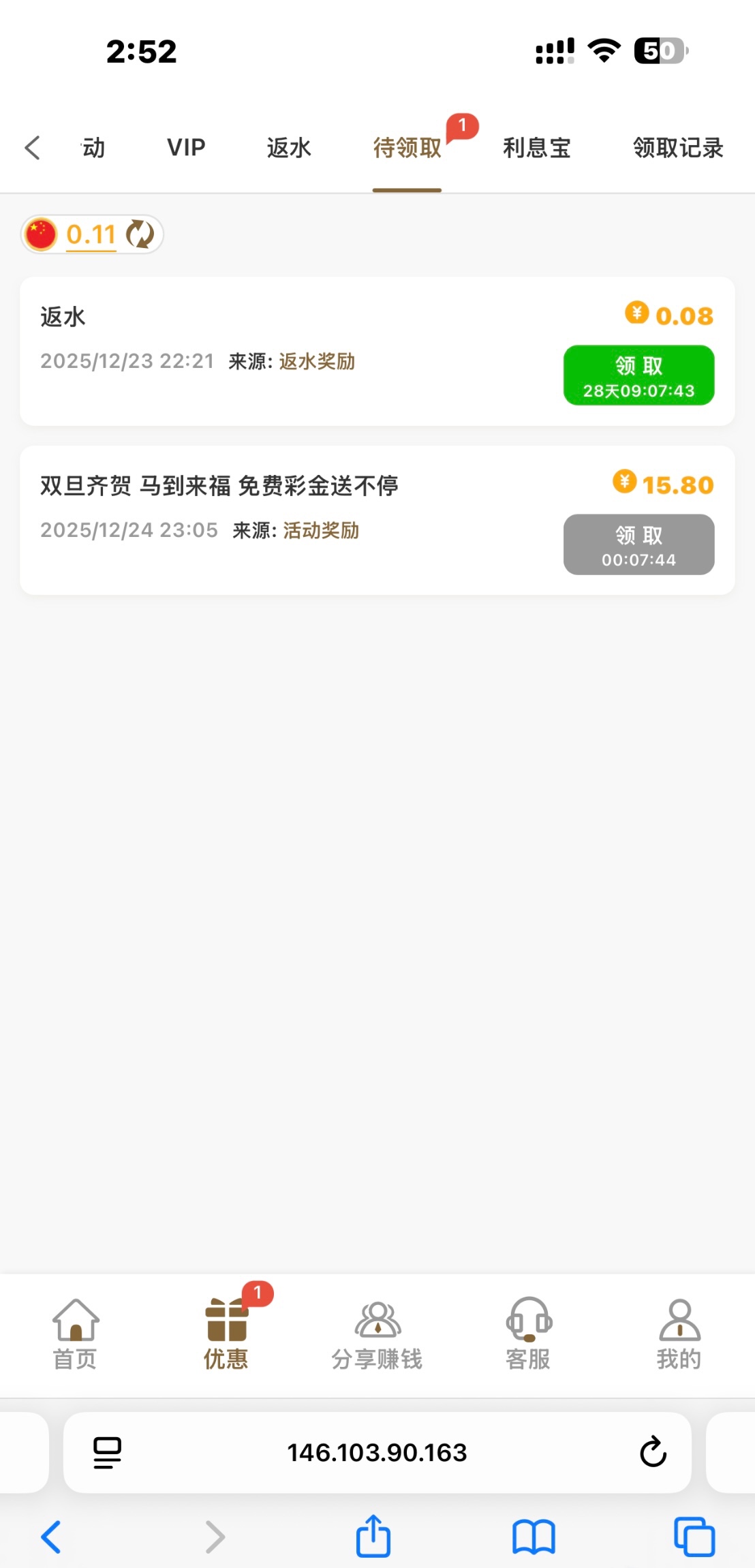Go back using the top-left arrow
This screenshot has width=755, height=1568.
32,148
